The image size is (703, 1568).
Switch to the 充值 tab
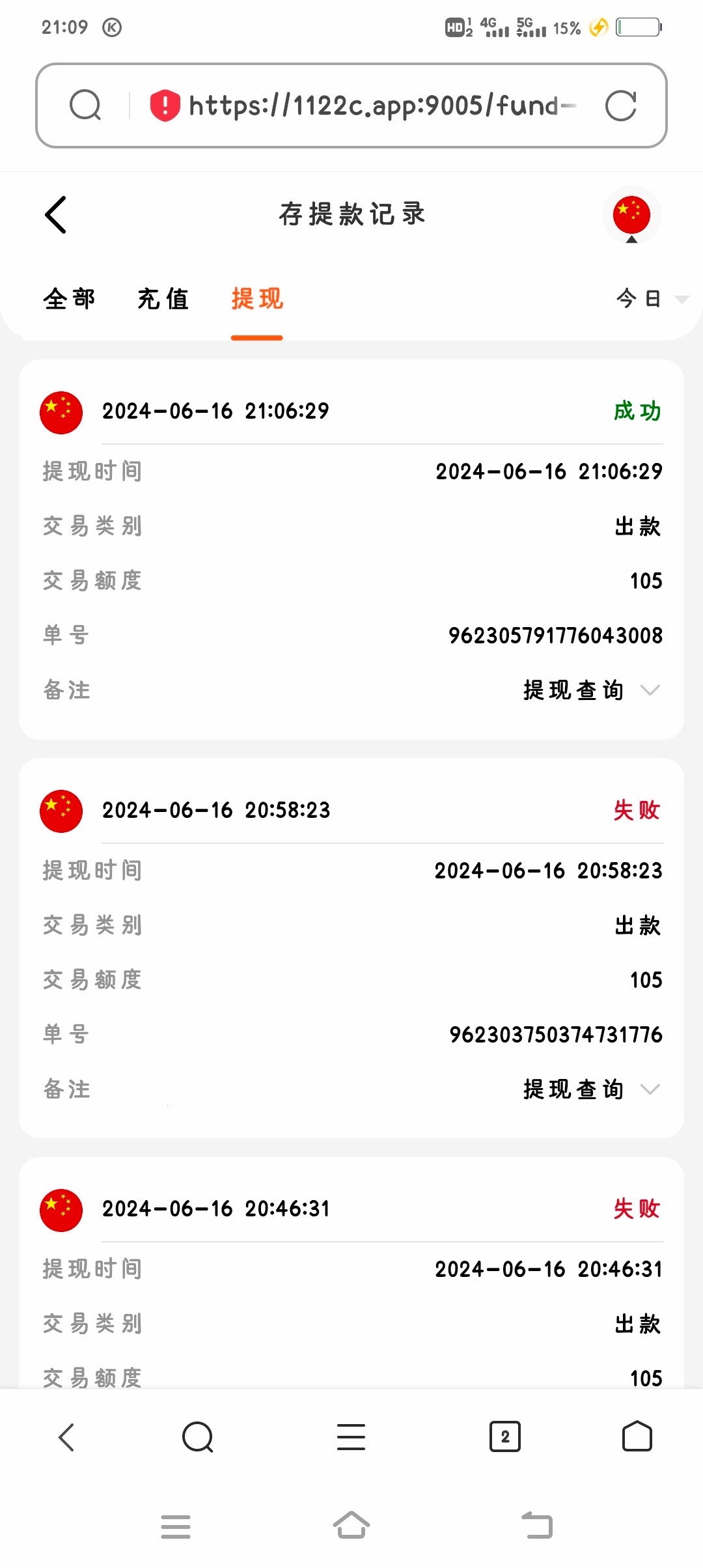[163, 299]
